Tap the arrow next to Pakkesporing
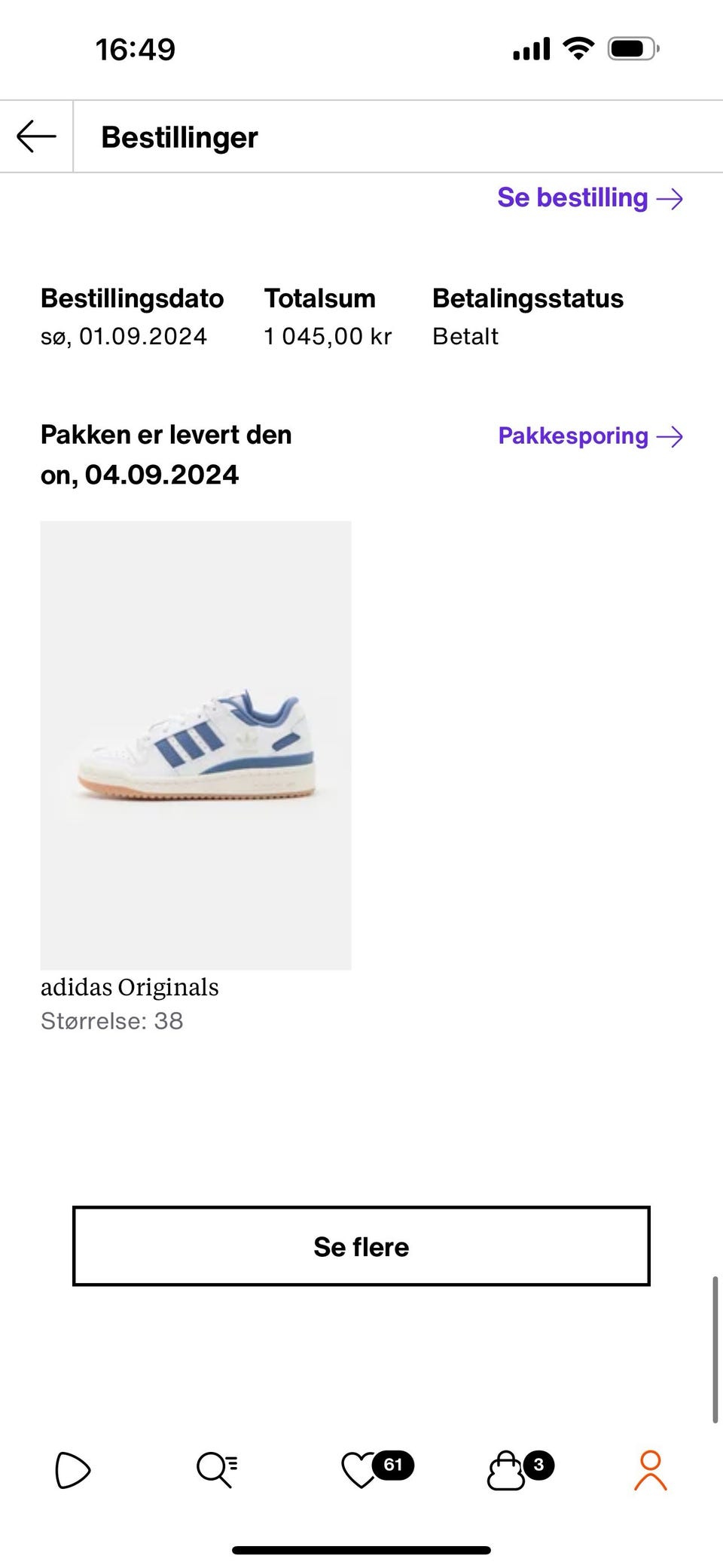 670,436
